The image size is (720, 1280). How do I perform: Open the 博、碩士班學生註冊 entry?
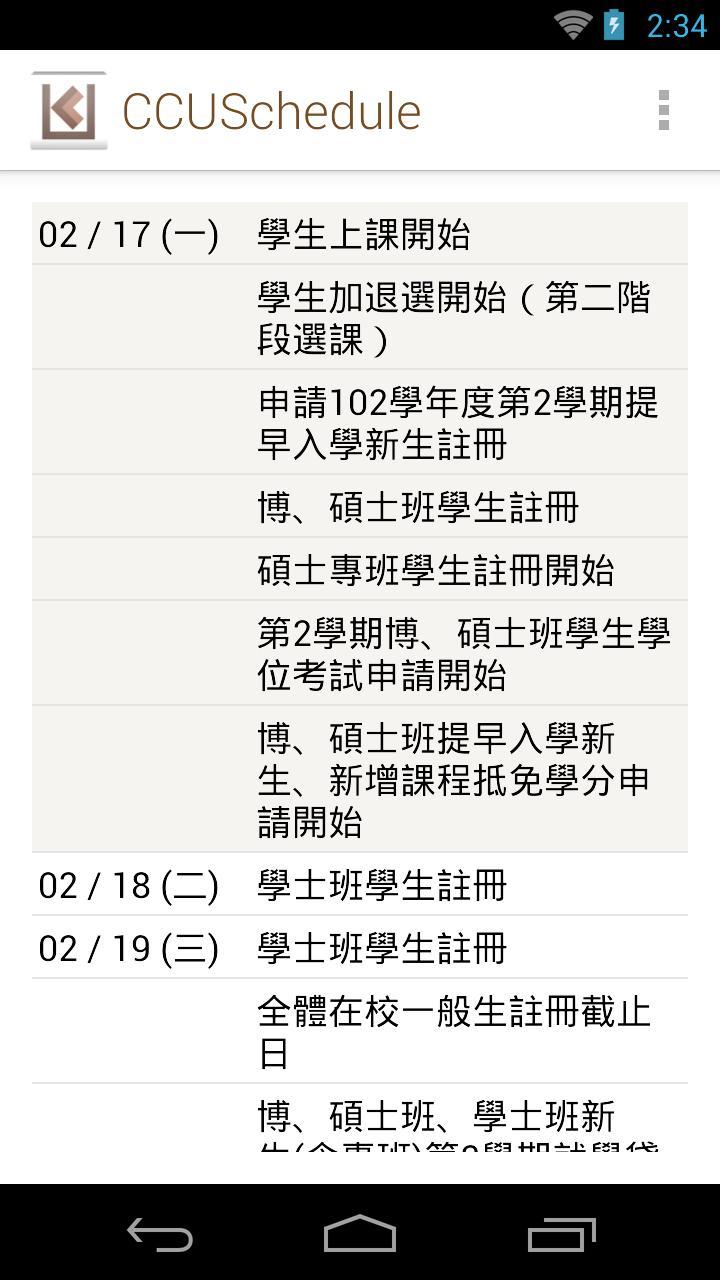coord(360,506)
